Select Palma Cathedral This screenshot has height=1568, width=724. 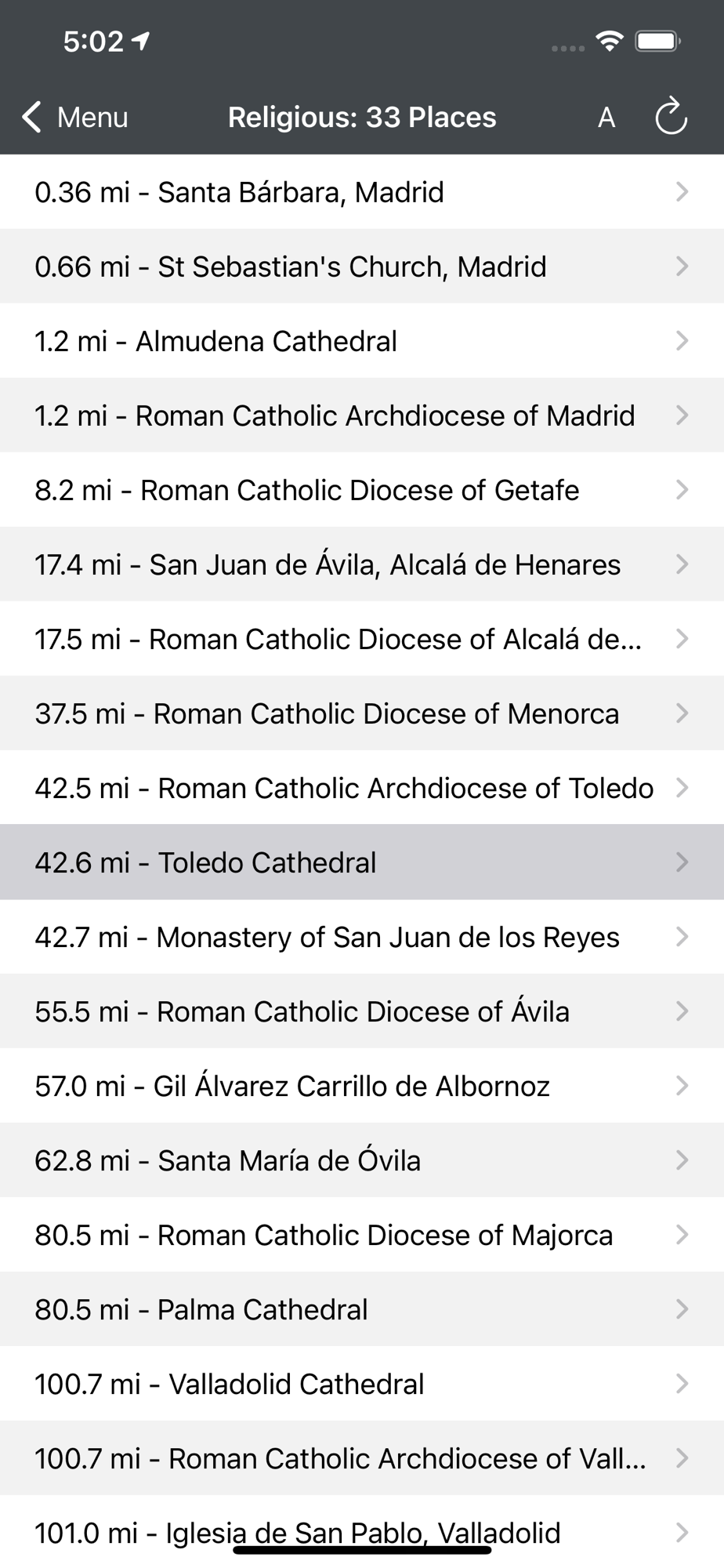click(362, 1309)
